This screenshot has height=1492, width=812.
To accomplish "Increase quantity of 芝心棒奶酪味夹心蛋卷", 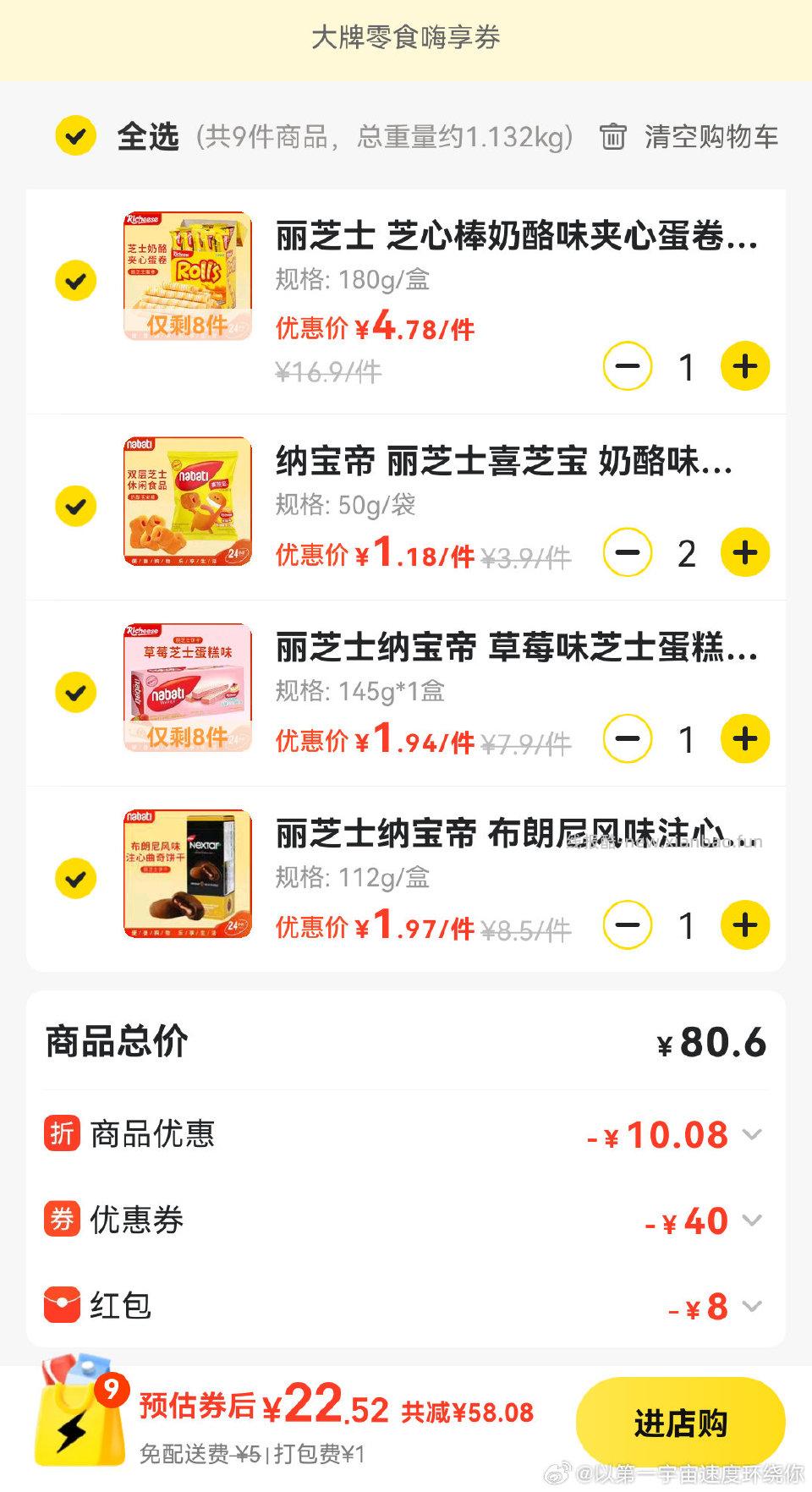I will point(744,367).
